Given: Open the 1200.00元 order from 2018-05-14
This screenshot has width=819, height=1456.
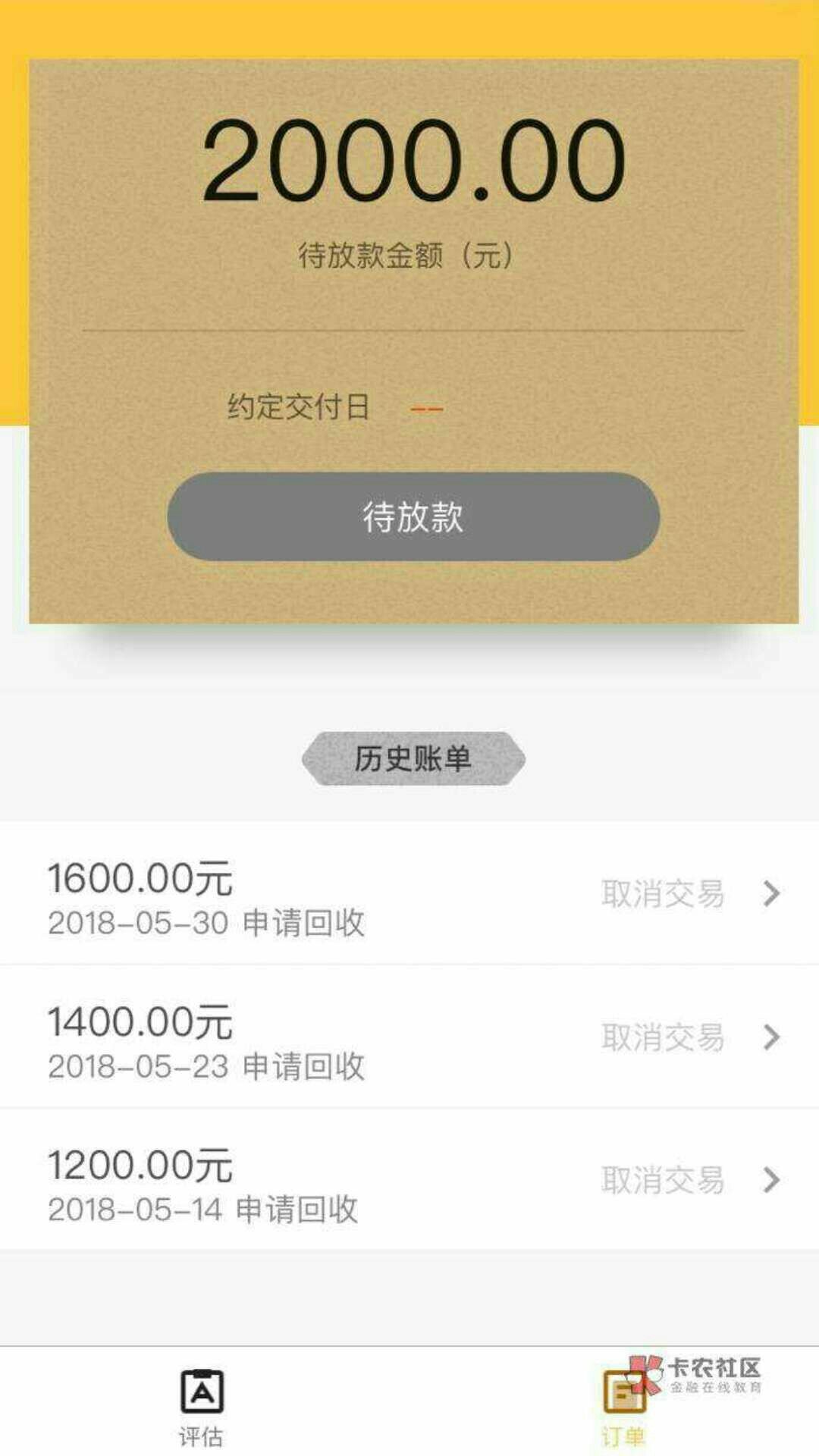Looking at the screenshot, I should click(409, 1180).
